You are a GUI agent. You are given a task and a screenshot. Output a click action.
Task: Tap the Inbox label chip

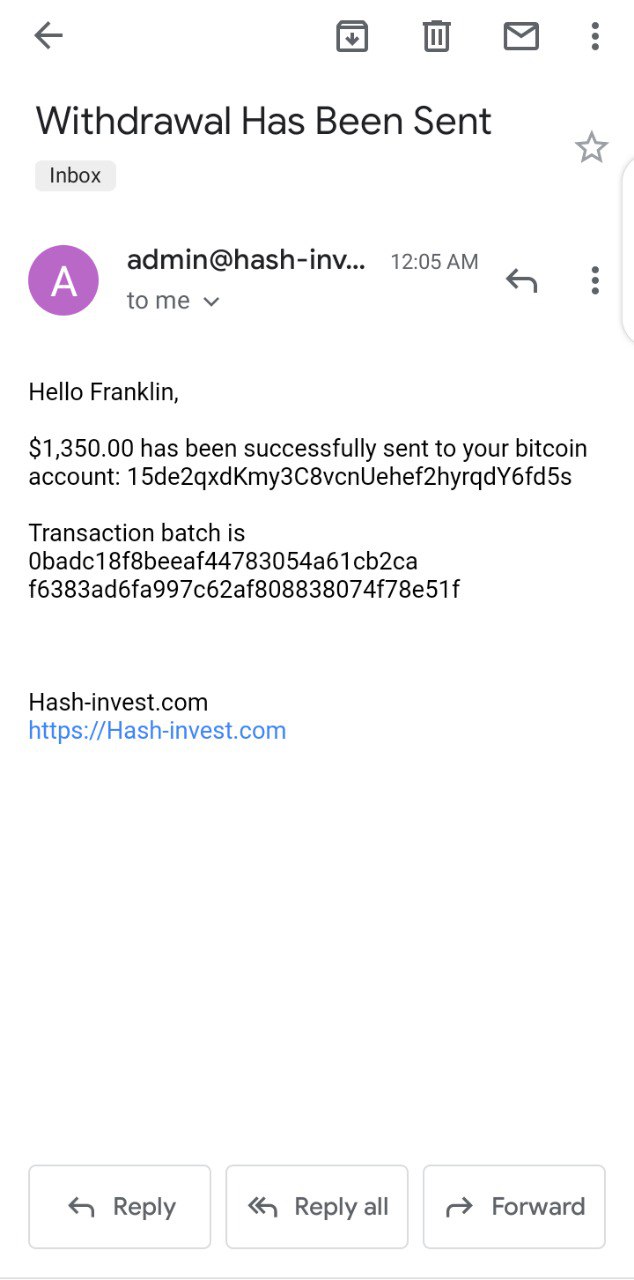(76, 176)
